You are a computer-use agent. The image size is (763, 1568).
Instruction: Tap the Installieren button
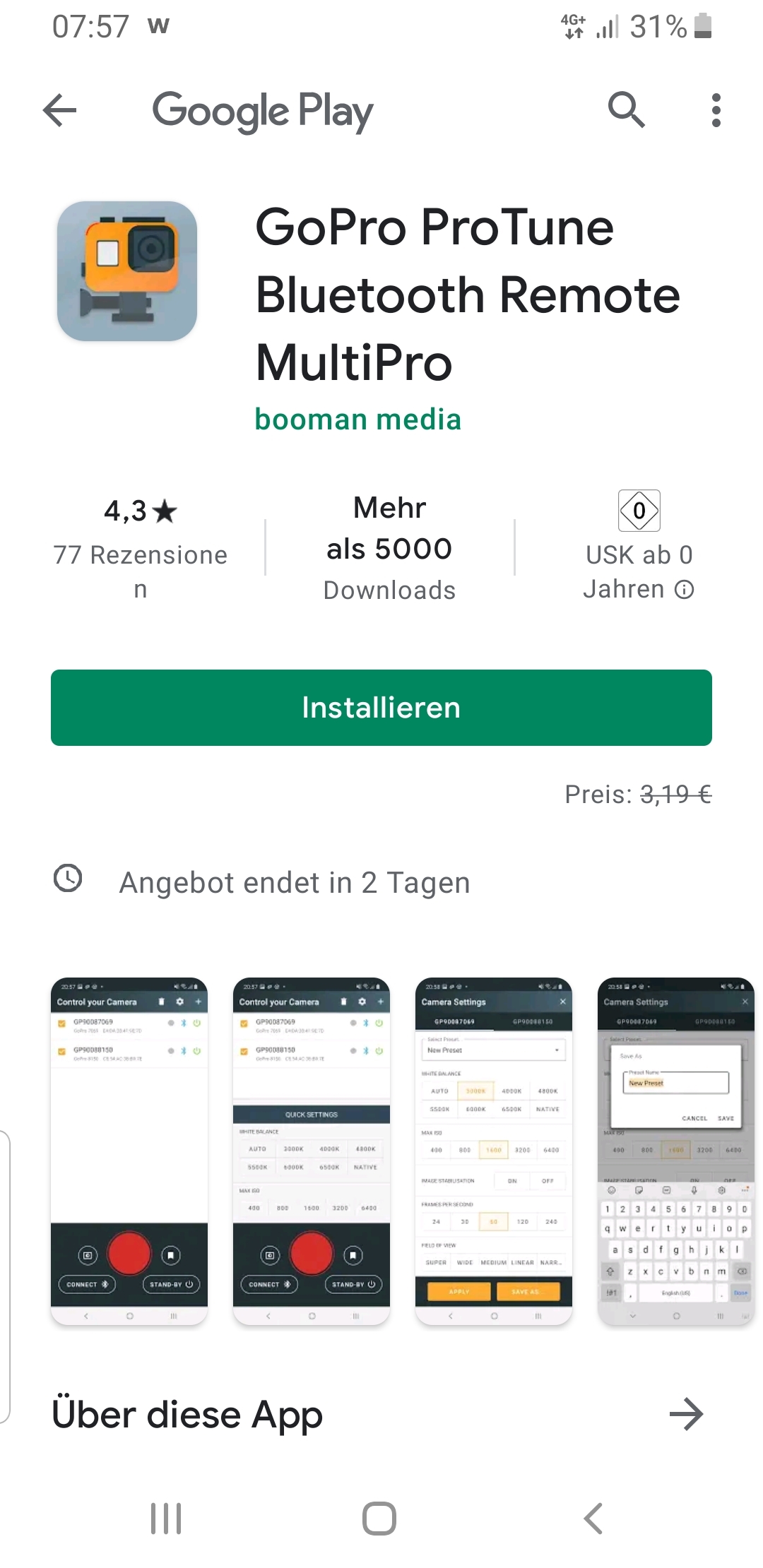click(381, 708)
